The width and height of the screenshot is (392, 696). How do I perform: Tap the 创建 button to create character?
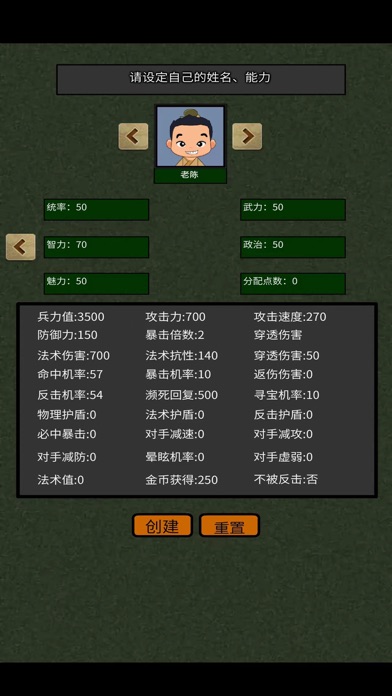tap(162, 526)
